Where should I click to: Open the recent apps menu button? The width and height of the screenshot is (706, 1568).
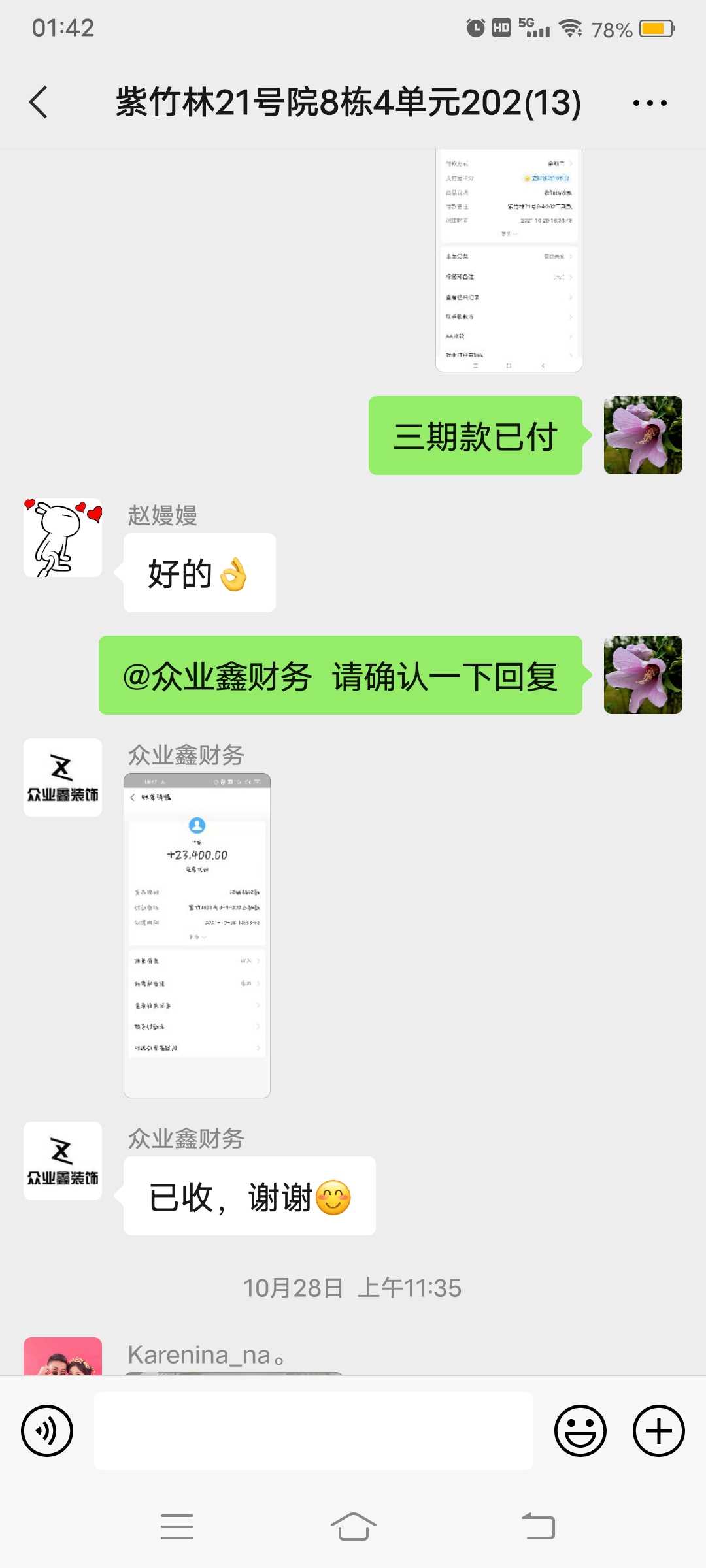click(x=177, y=1527)
